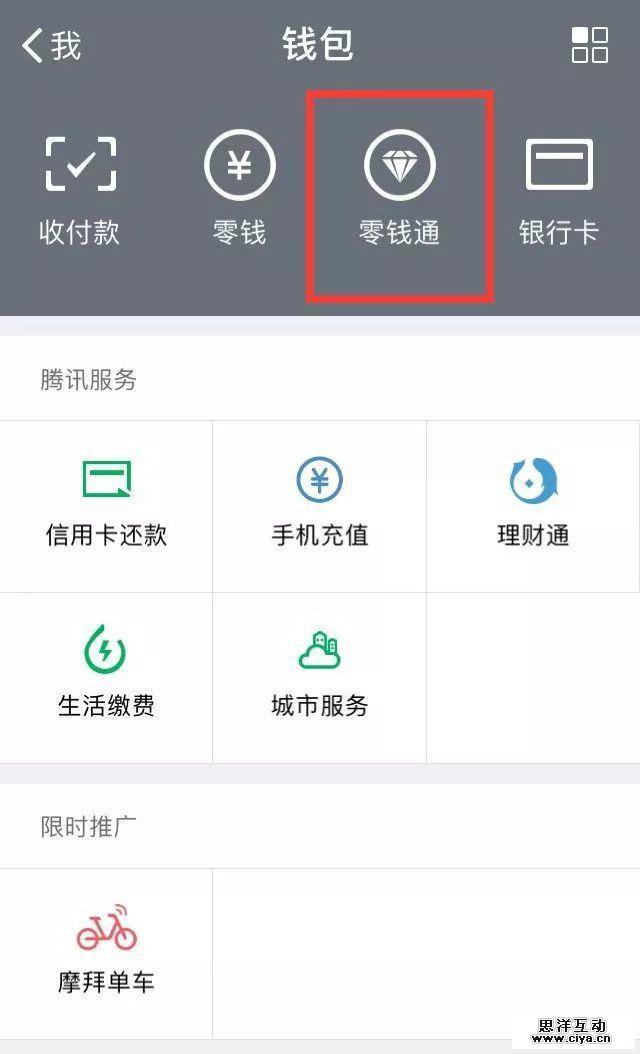Open 收付款 payment code
The width and height of the screenshot is (640, 1054).
(x=80, y=190)
